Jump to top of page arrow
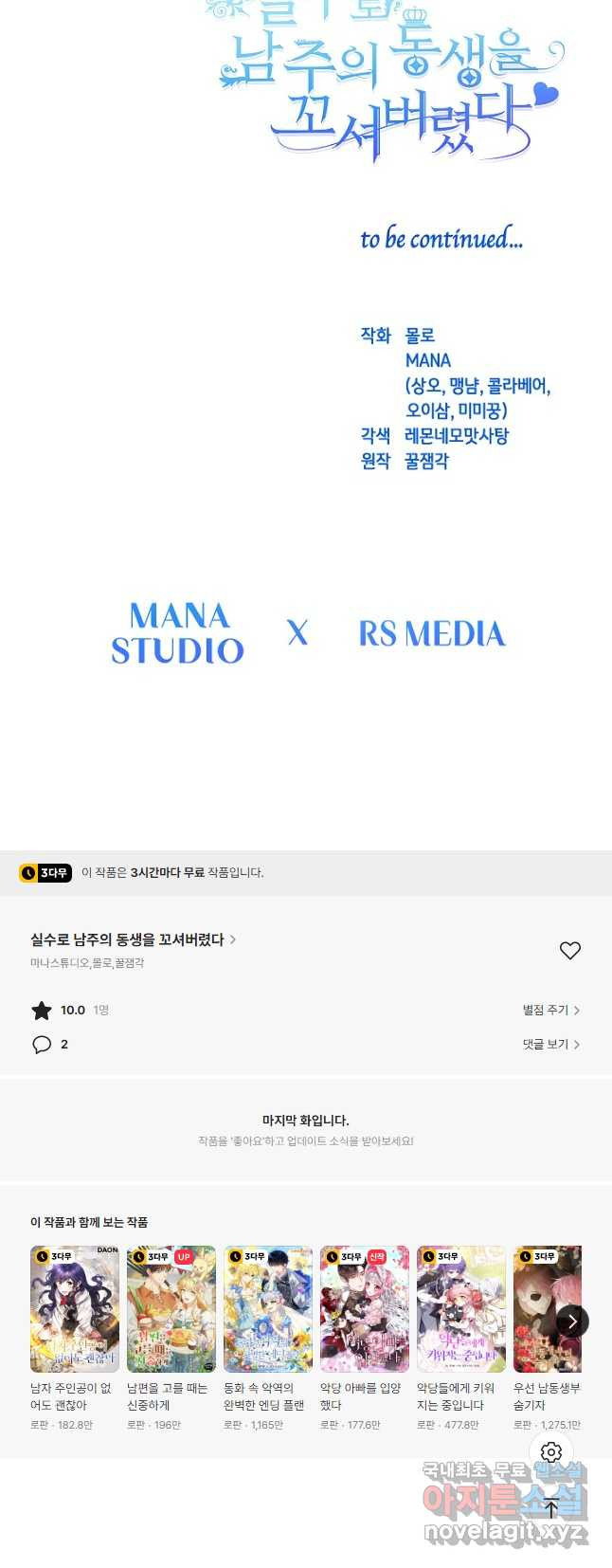This screenshot has width=612, height=1568. tap(551, 1507)
